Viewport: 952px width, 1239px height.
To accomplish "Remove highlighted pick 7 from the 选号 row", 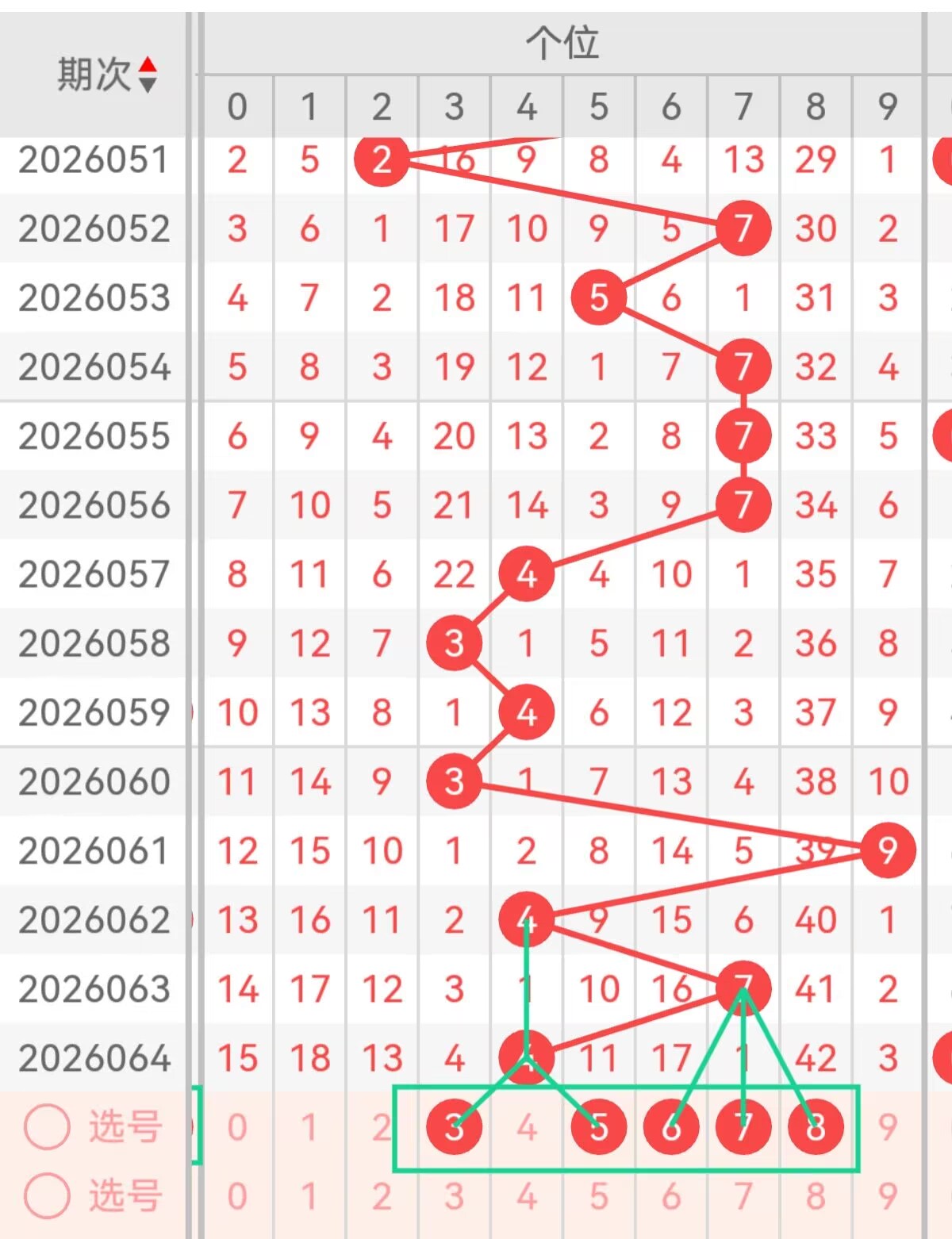I will point(743,1126).
